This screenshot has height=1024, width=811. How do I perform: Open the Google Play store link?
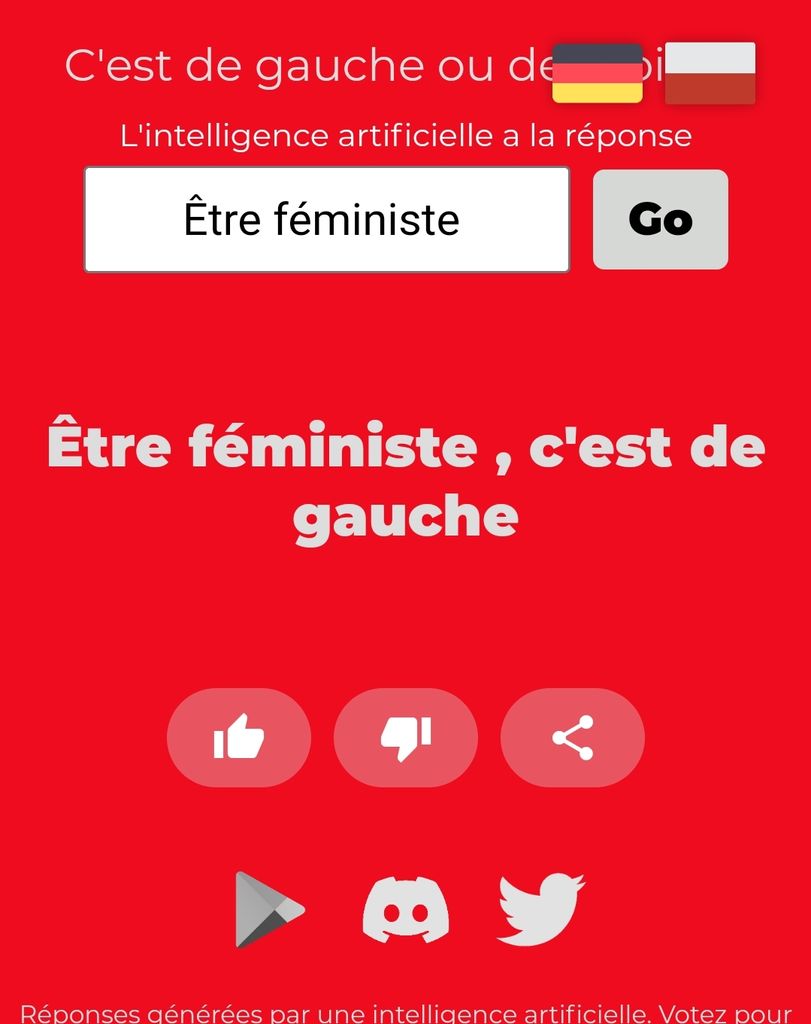pos(268,909)
